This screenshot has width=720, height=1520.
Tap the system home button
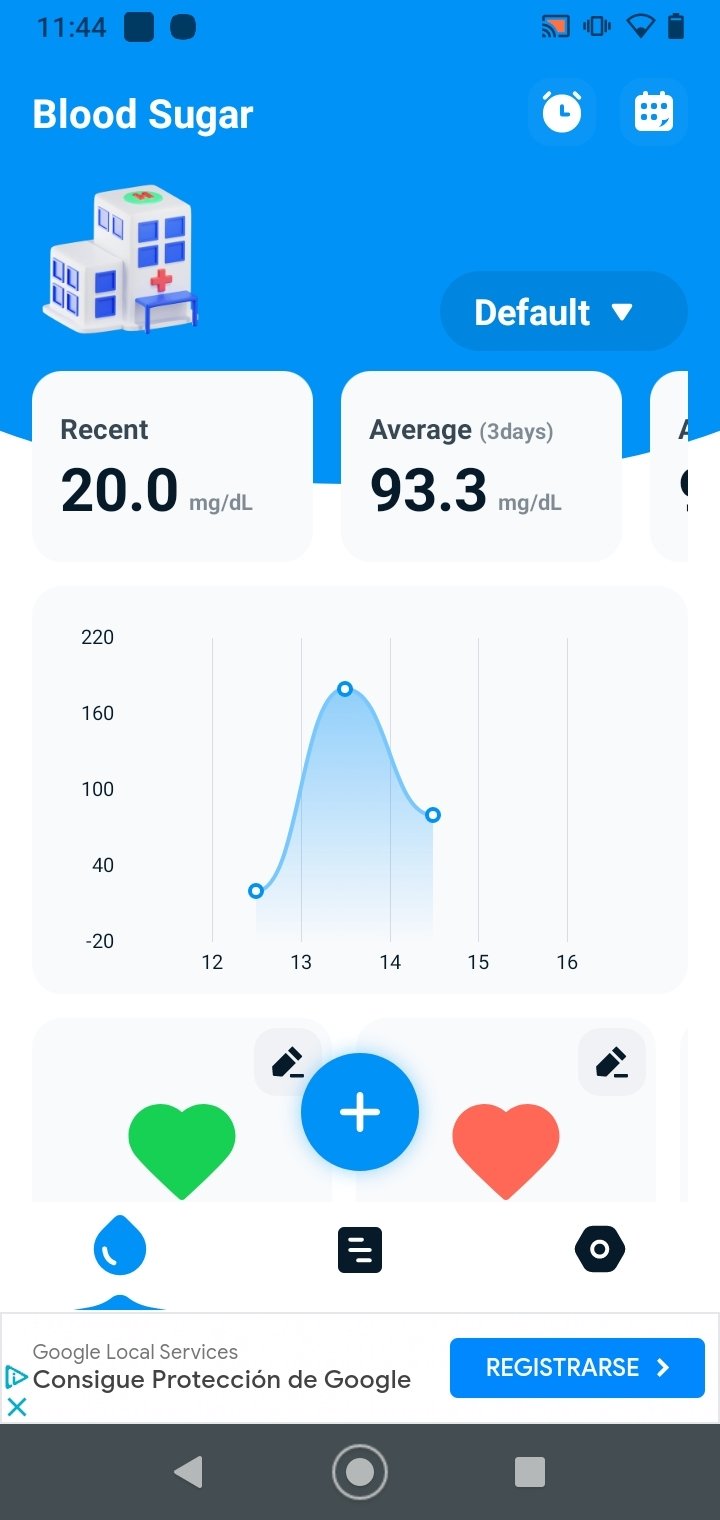coord(360,1471)
